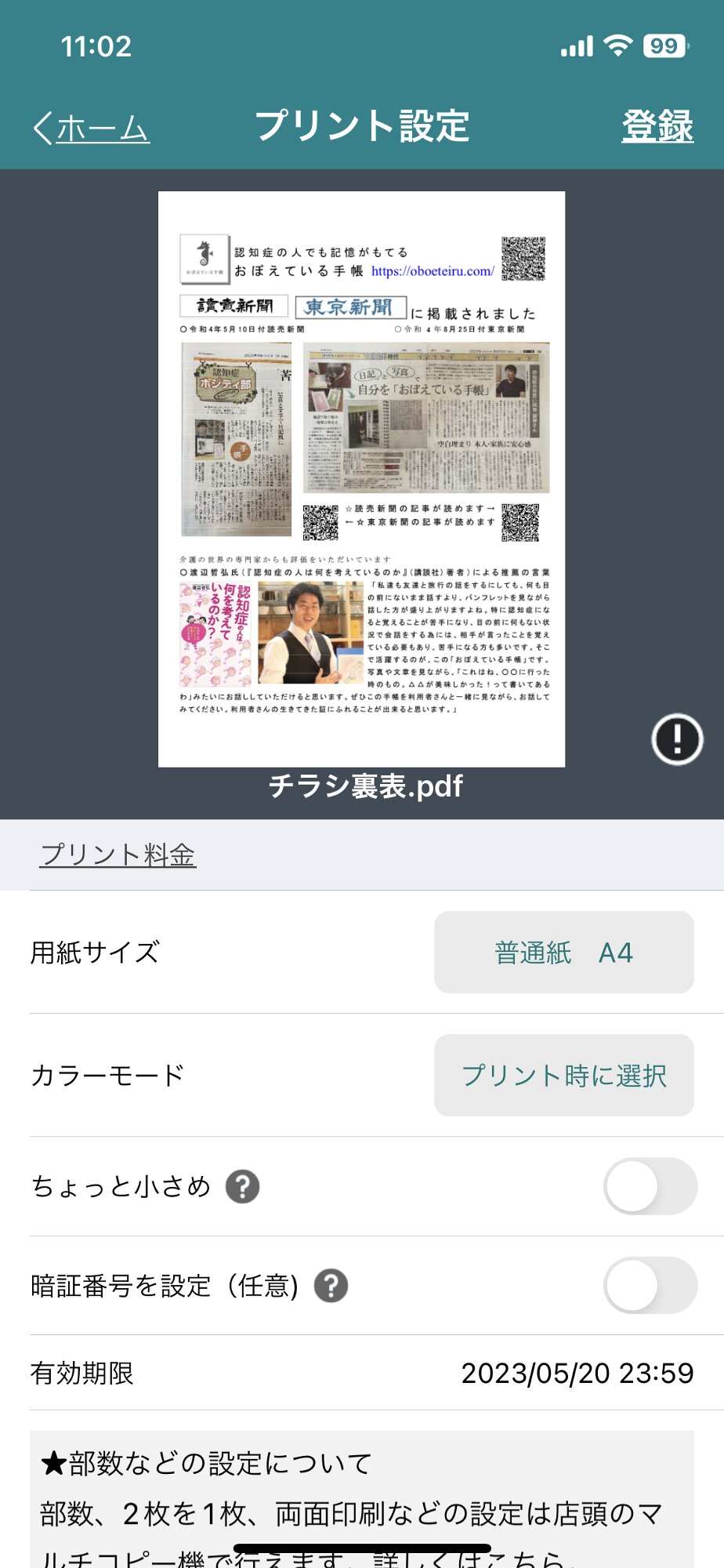Change color mode from プリント時に選択
This screenshot has height=1568, width=724.
coord(563,1075)
